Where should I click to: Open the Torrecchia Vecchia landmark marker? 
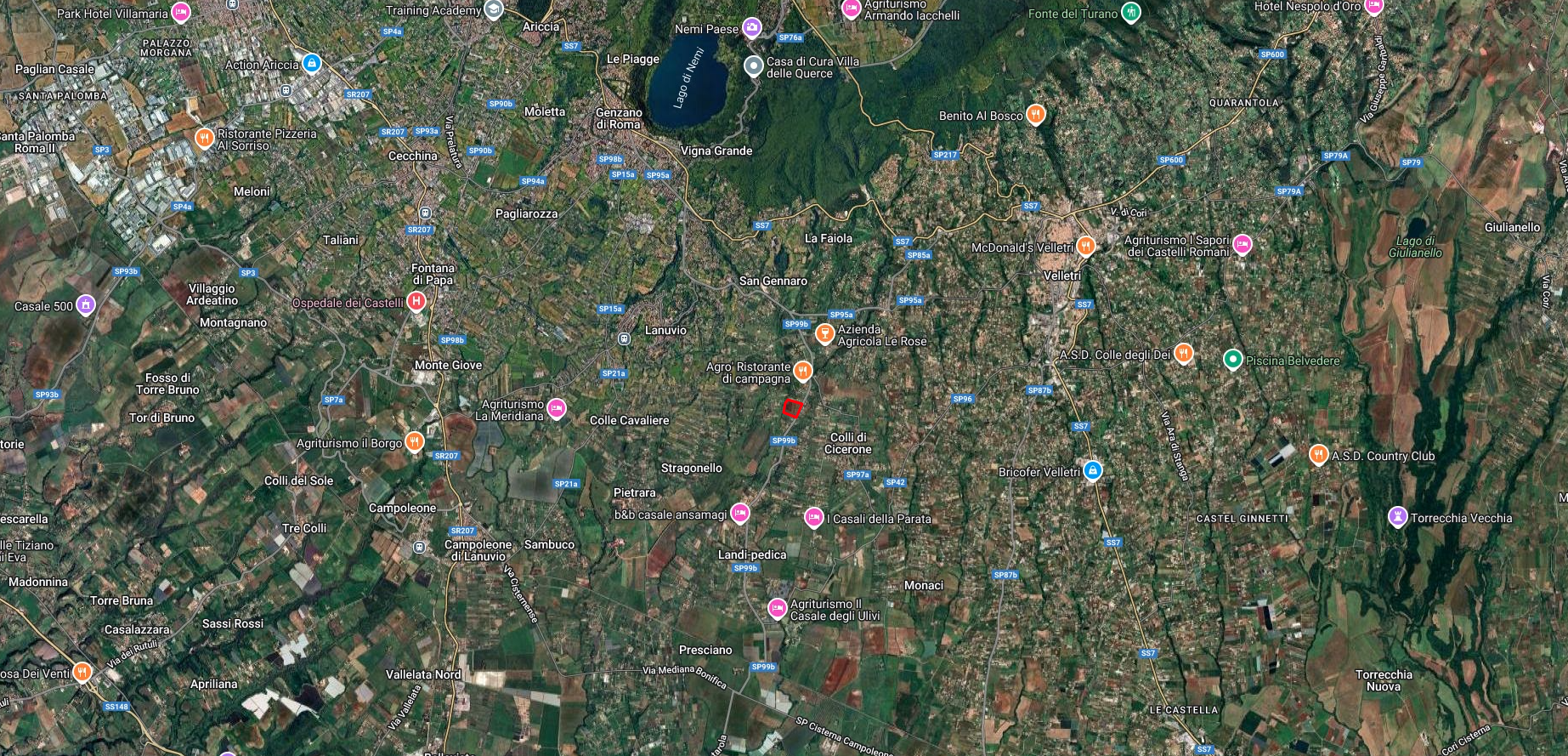coord(1396,515)
